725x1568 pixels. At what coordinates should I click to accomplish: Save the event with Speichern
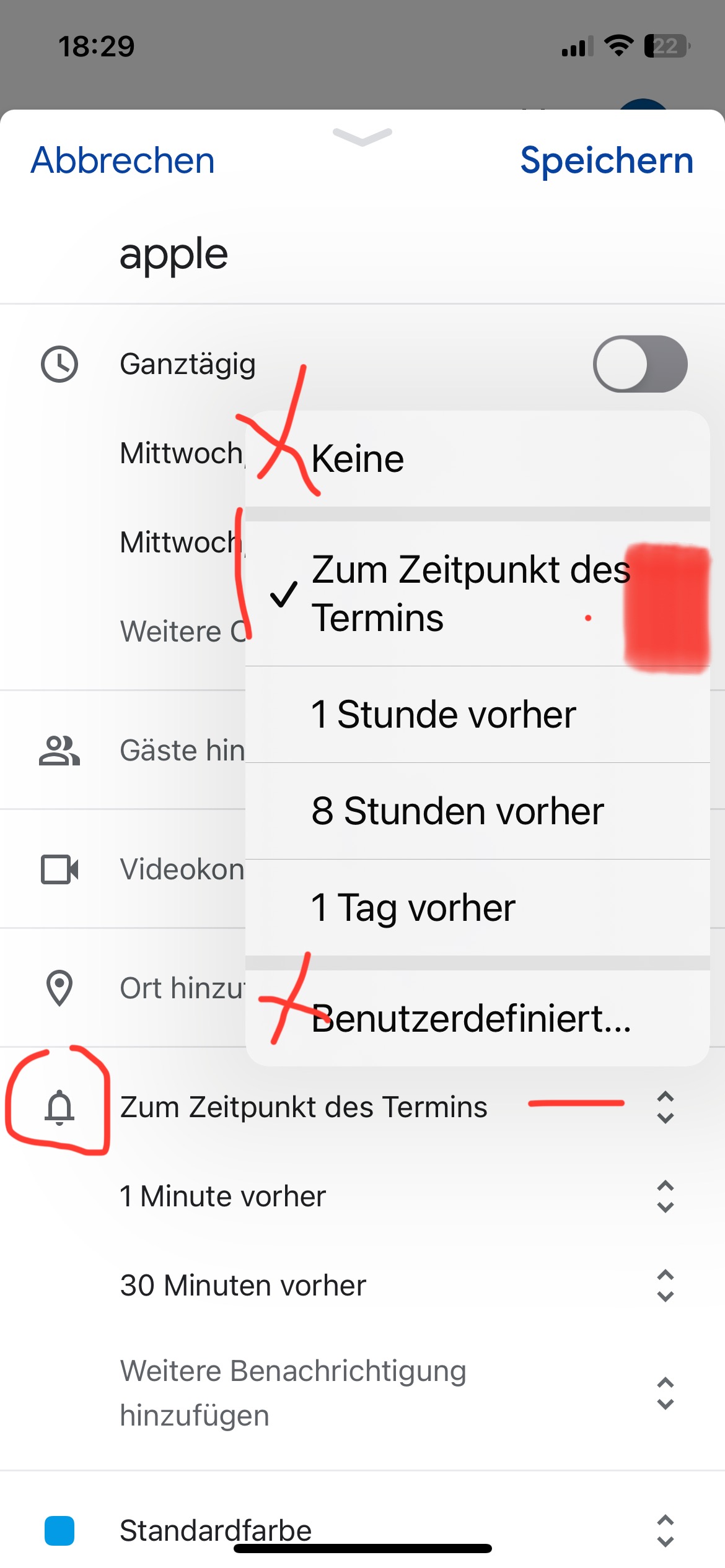(607, 160)
